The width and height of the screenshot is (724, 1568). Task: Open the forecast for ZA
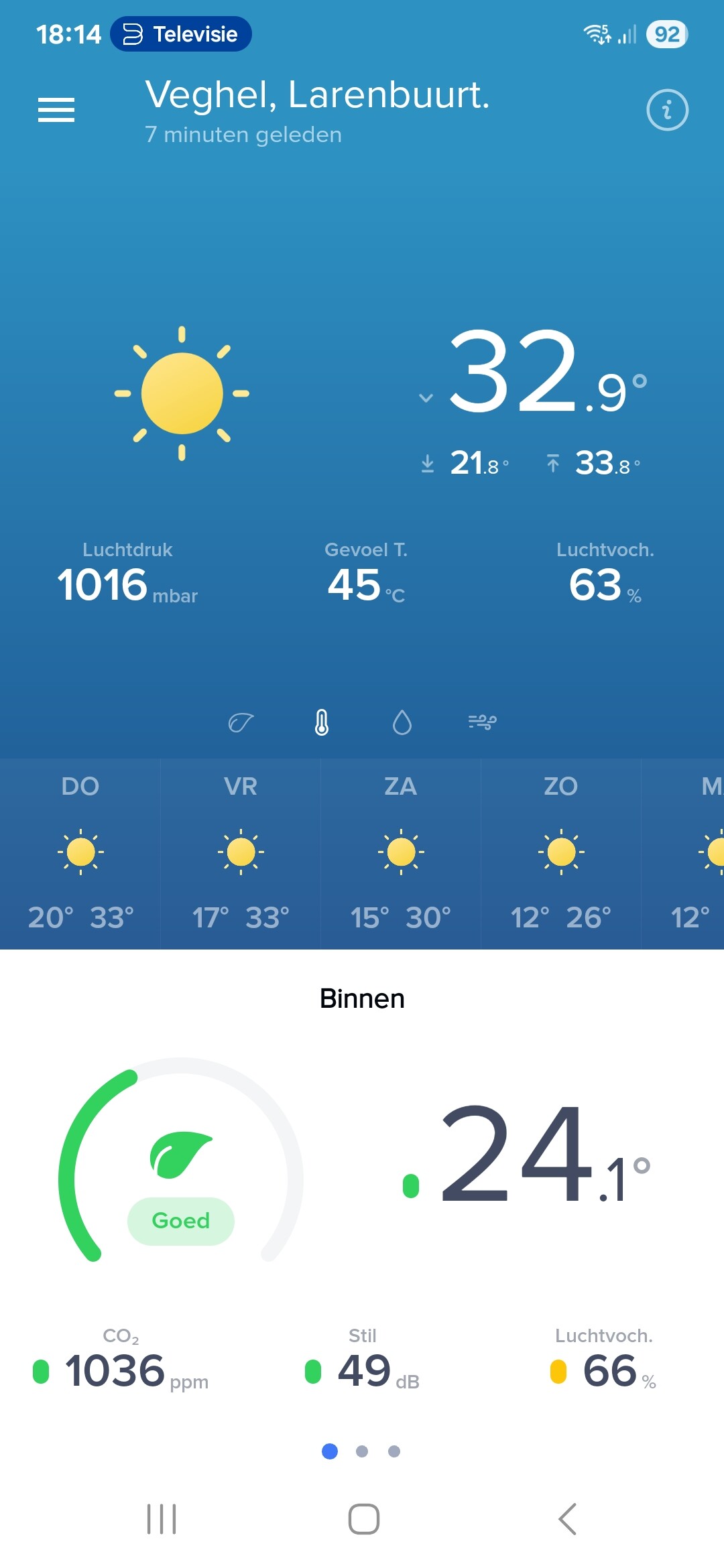(401, 852)
